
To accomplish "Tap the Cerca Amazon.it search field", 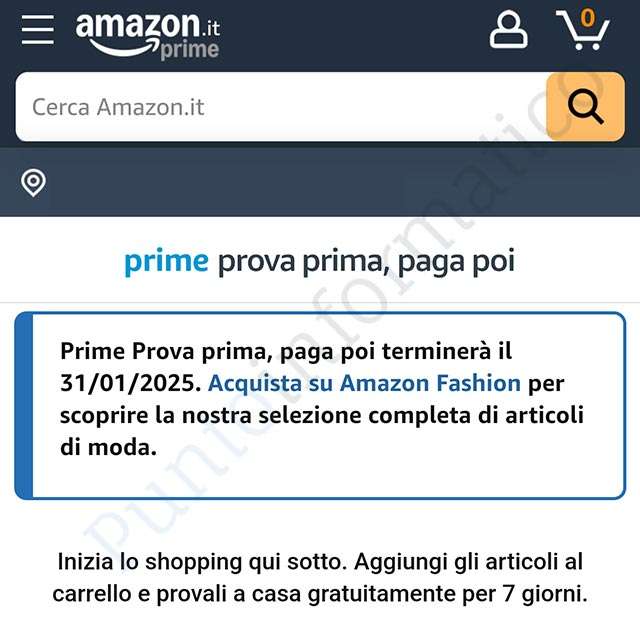I will [280, 107].
